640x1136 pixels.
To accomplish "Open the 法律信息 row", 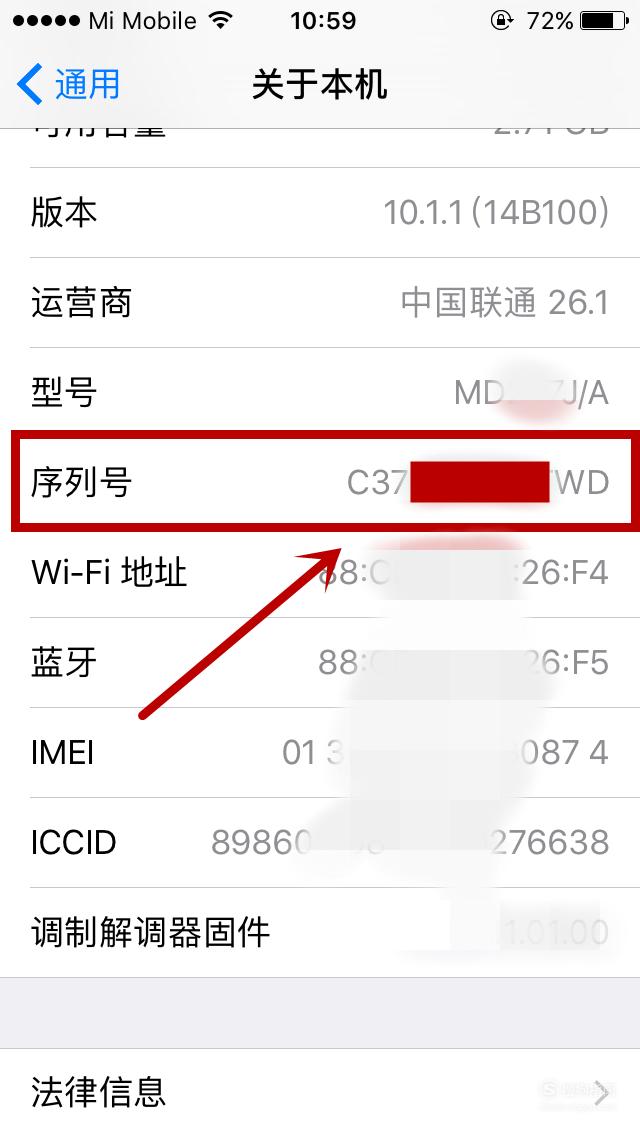I will (x=320, y=1092).
